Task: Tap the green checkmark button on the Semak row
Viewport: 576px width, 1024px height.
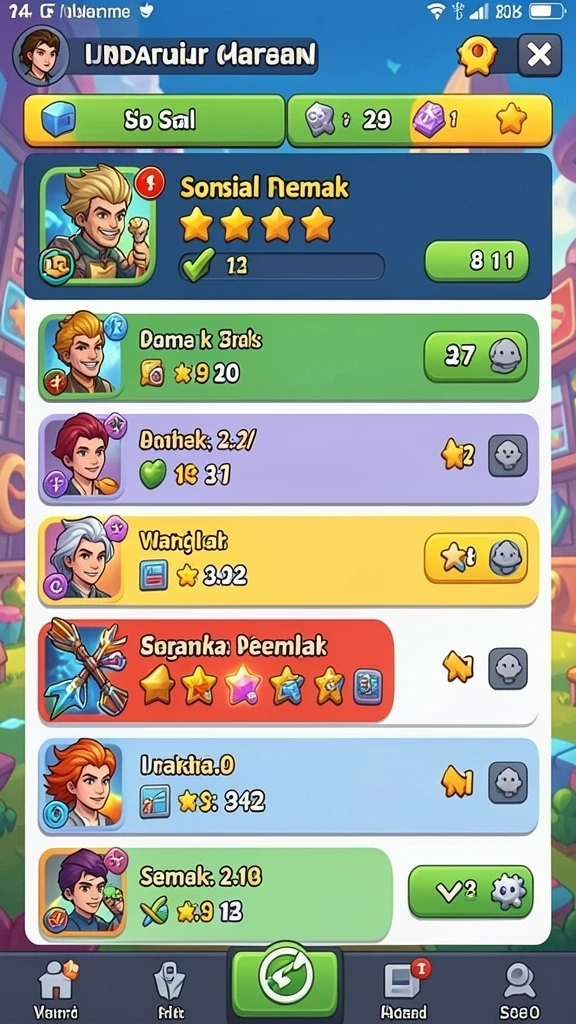Action: (470, 891)
